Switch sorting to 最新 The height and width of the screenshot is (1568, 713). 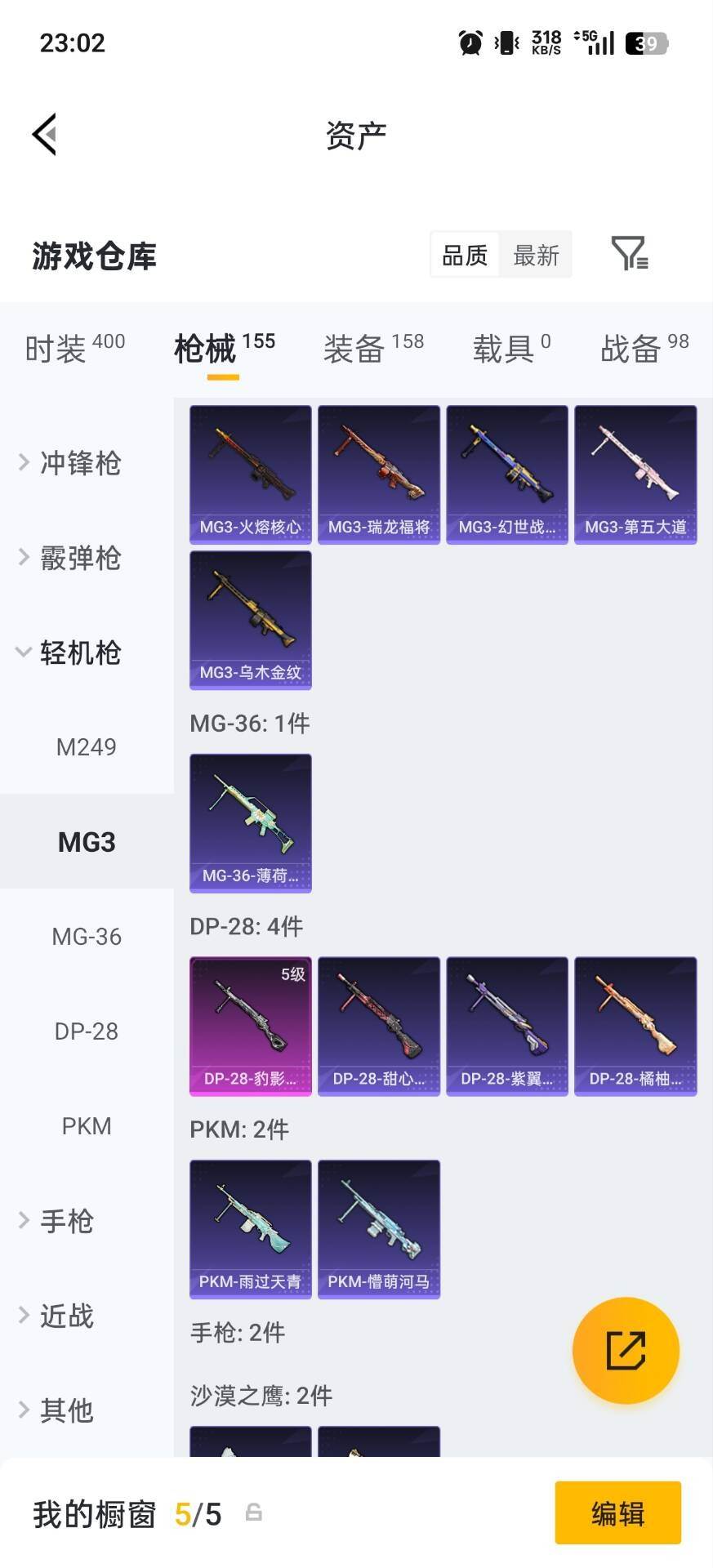click(536, 255)
